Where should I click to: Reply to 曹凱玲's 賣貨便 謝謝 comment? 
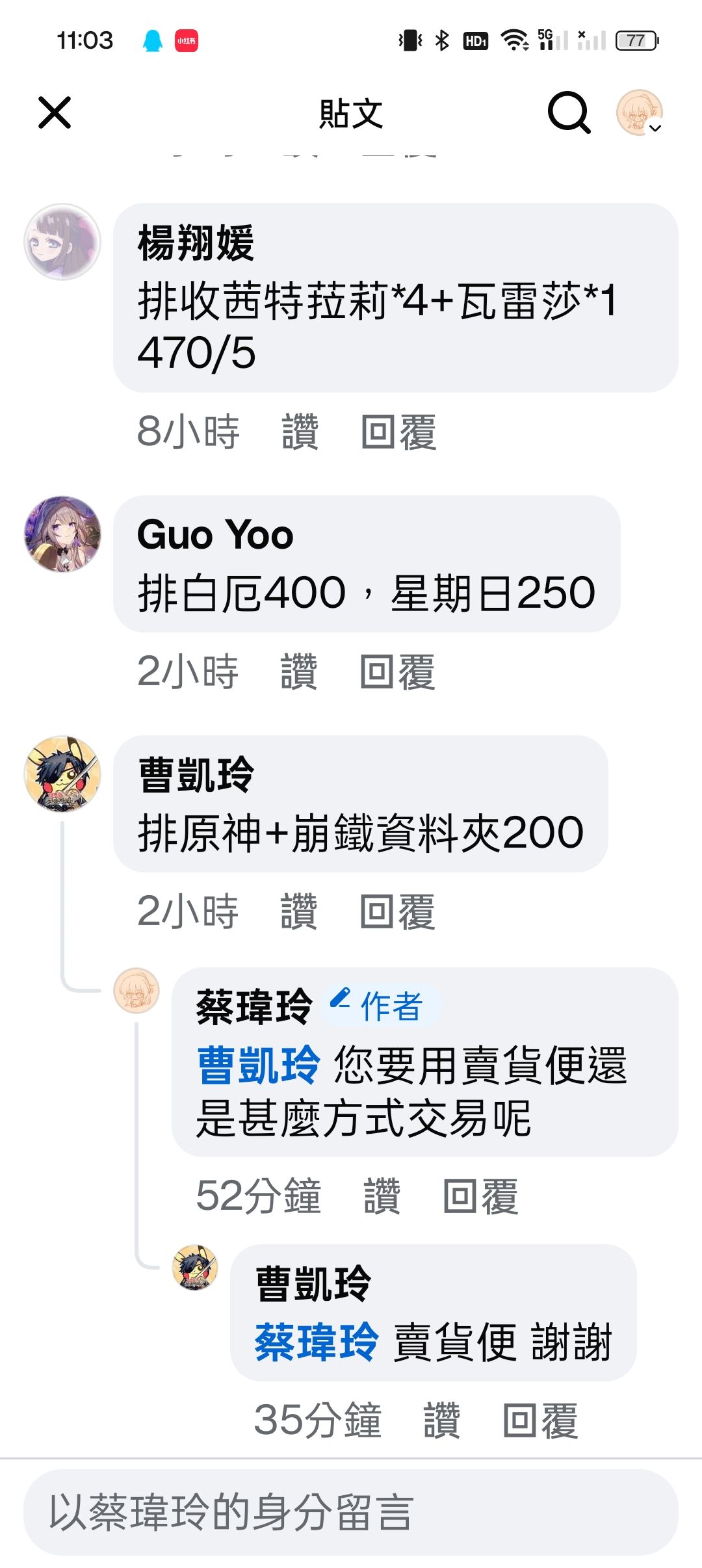point(540,1420)
